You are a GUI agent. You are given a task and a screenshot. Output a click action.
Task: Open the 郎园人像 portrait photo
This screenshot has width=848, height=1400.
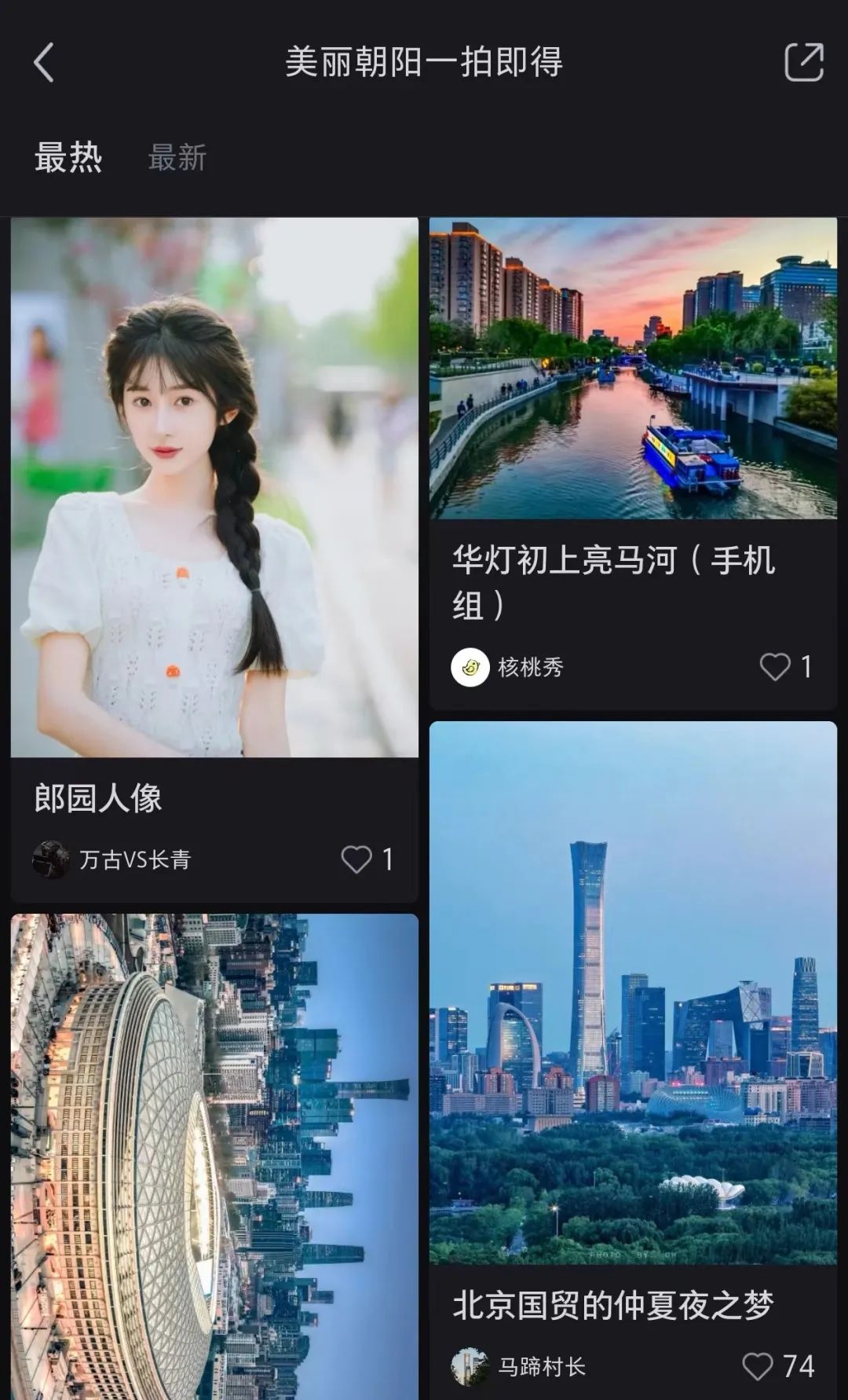(x=214, y=488)
